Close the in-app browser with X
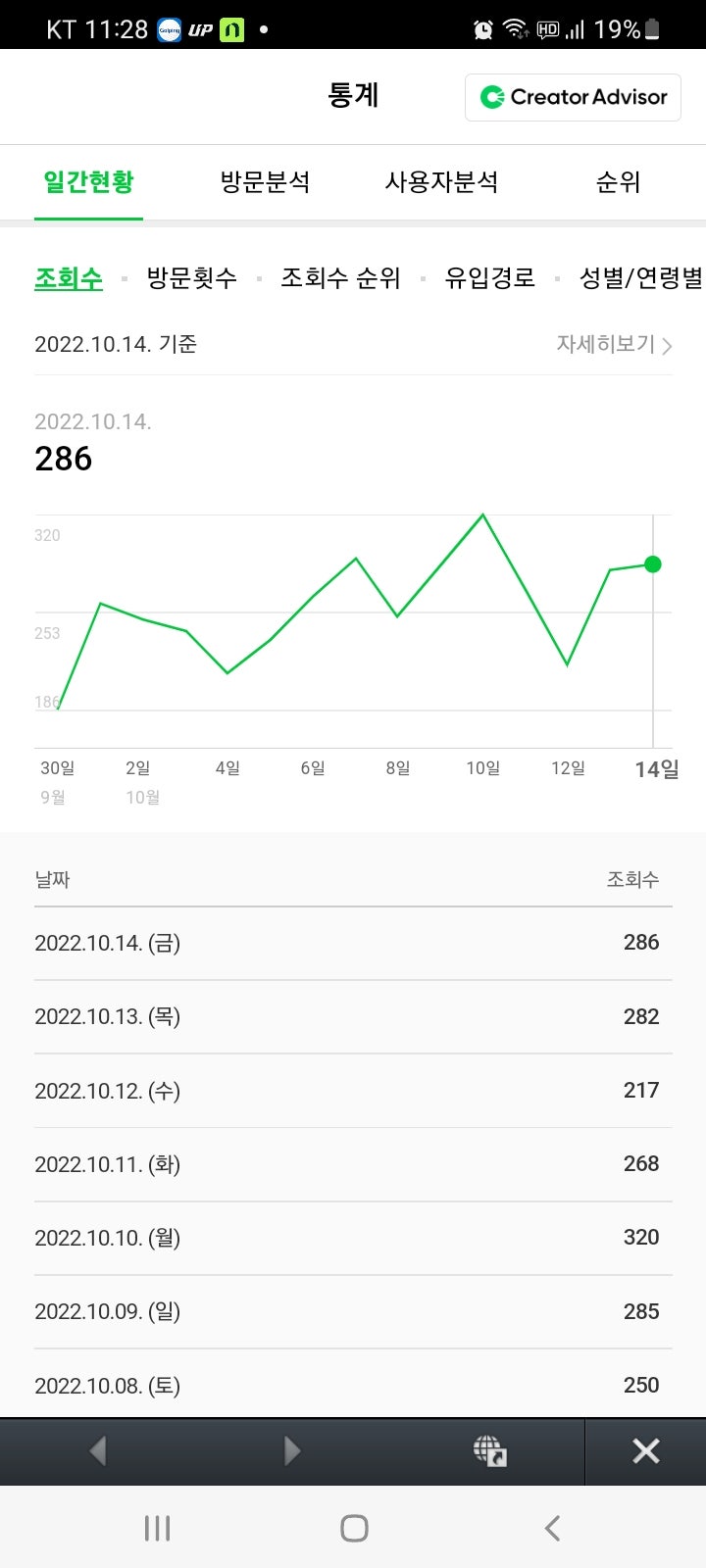Screen dimensions: 706x1568 (x=646, y=1451)
